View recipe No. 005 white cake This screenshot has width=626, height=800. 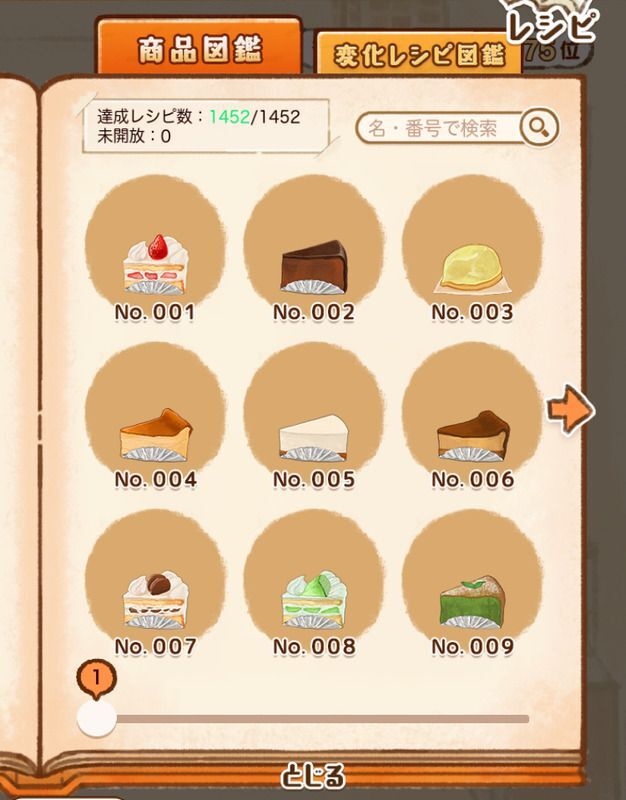[x=313, y=431]
